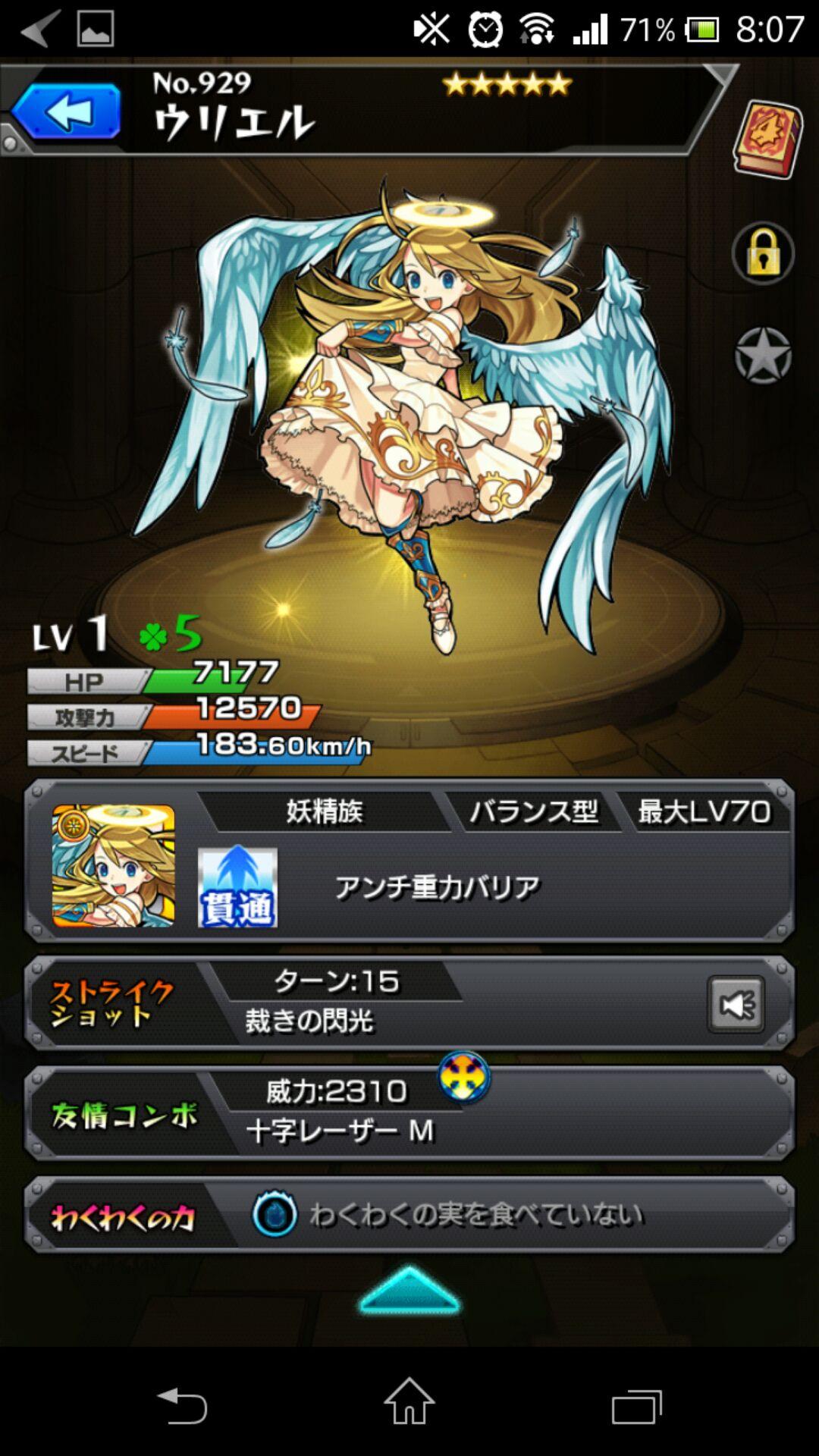Viewport: 819px width, 1456px height.
Task: Expand panel with the cyan up arrow
Action: [x=409, y=1291]
